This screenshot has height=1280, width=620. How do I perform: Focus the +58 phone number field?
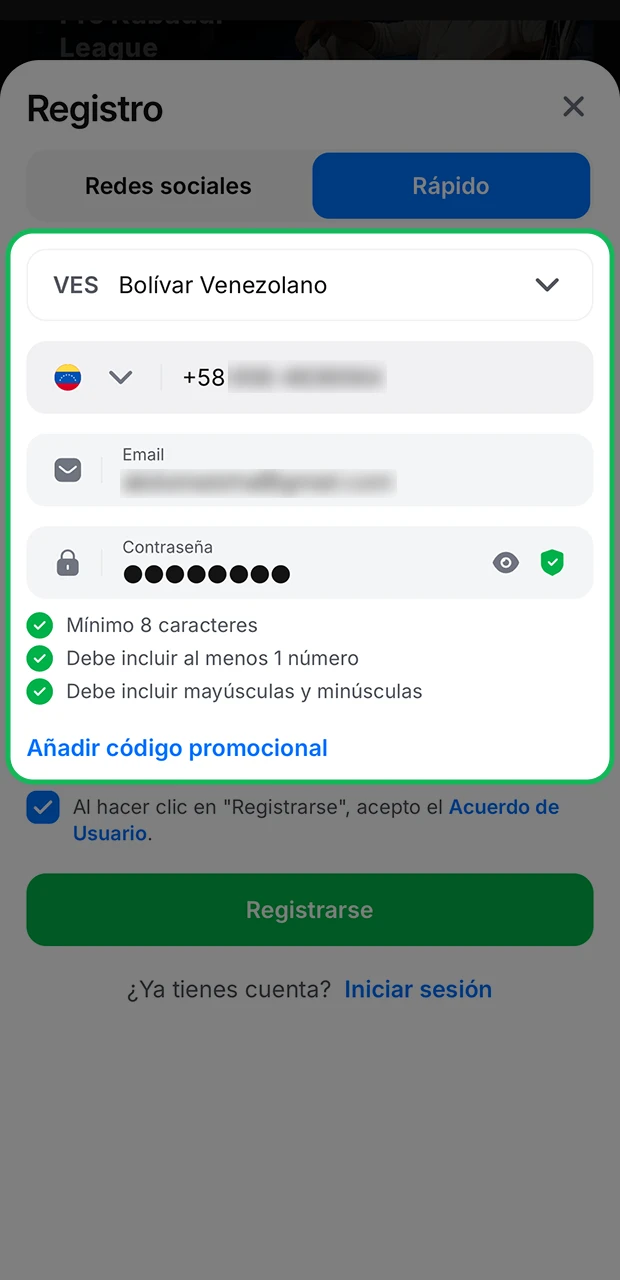pyautogui.click(x=380, y=377)
